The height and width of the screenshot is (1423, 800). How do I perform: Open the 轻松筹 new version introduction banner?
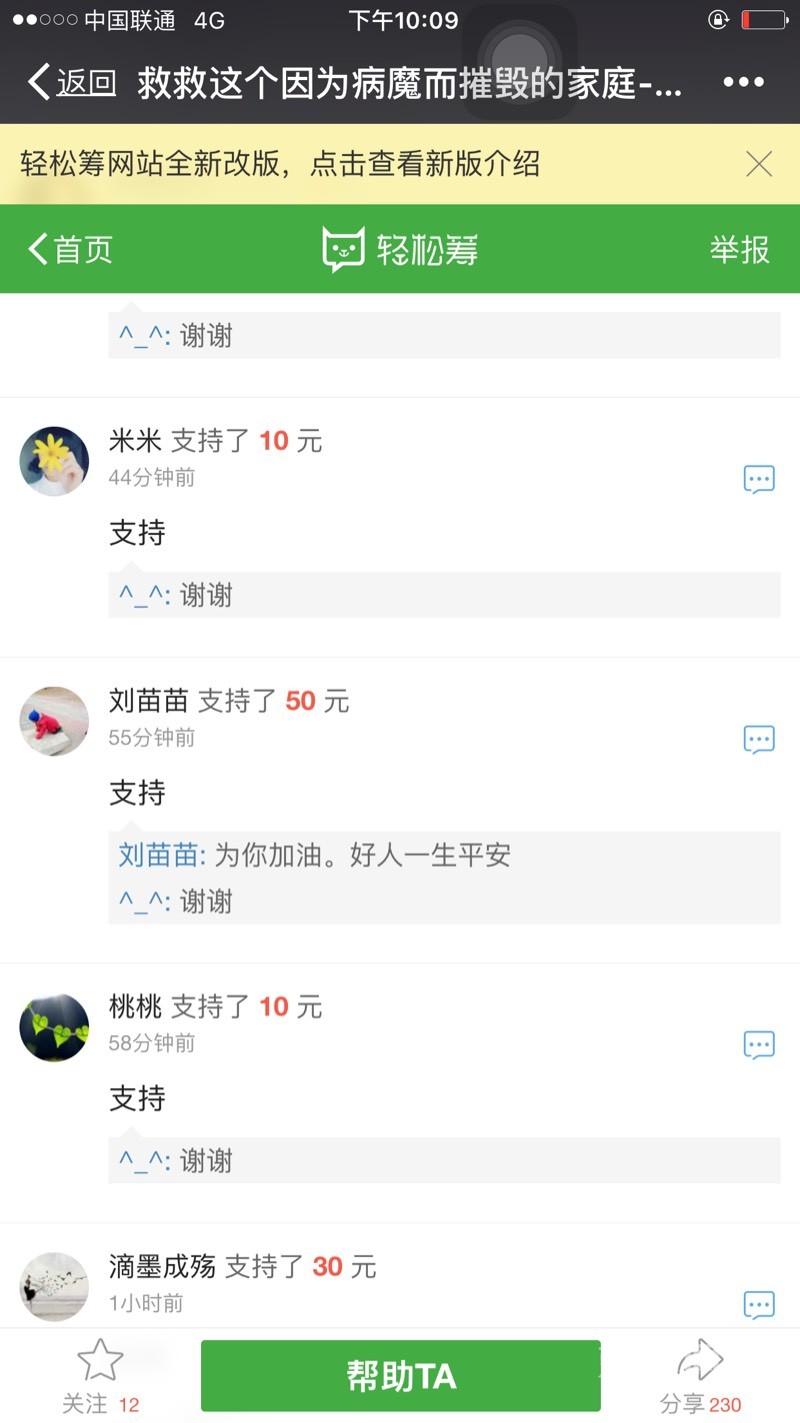coord(280,164)
